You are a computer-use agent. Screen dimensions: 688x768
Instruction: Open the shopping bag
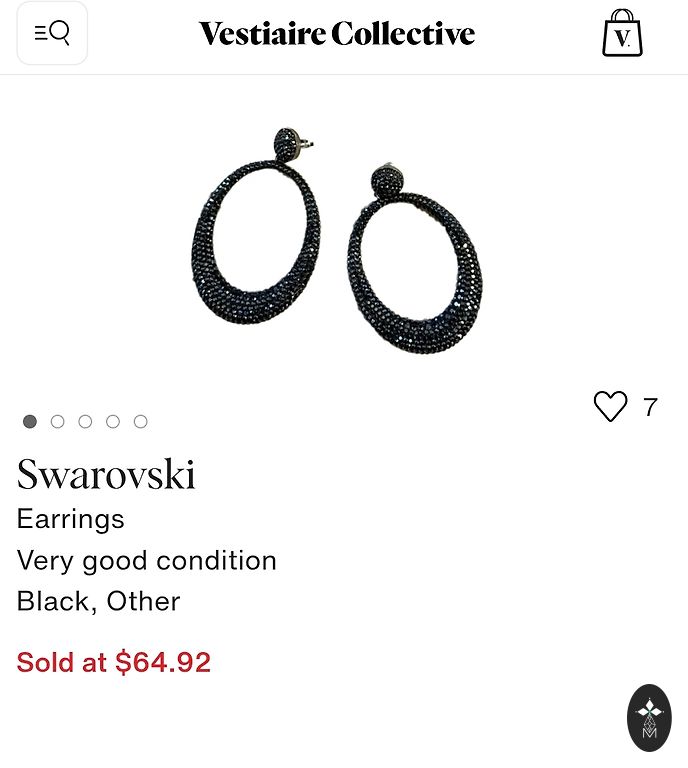(622, 34)
